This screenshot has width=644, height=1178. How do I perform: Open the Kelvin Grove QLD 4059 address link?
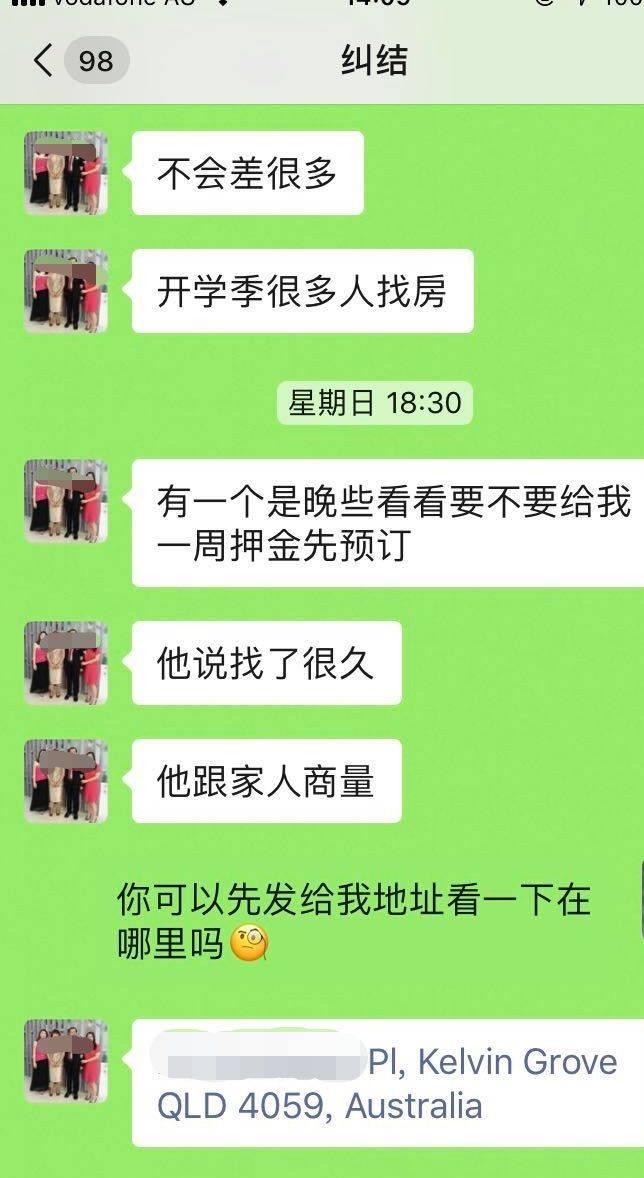(400, 1083)
